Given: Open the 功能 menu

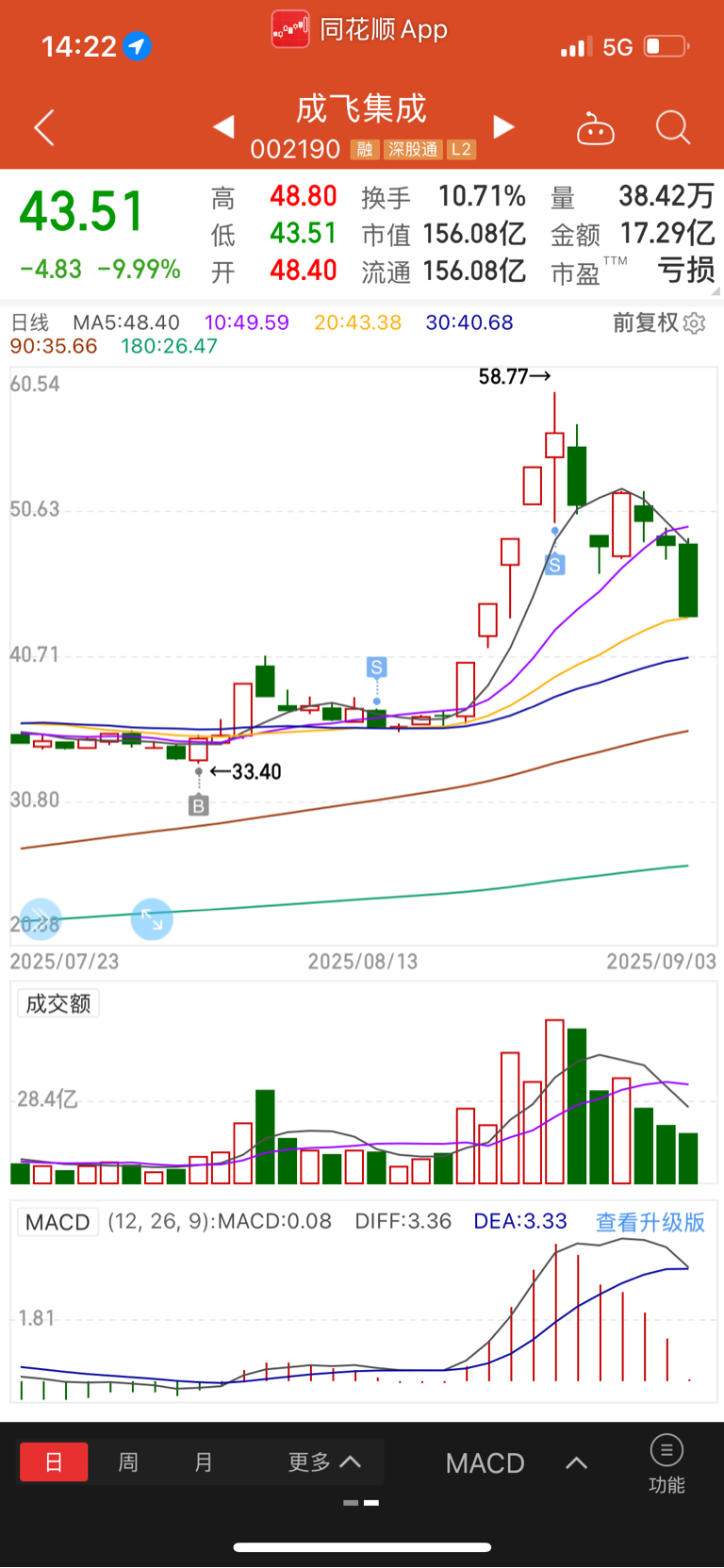Looking at the screenshot, I should [666, 1462].
